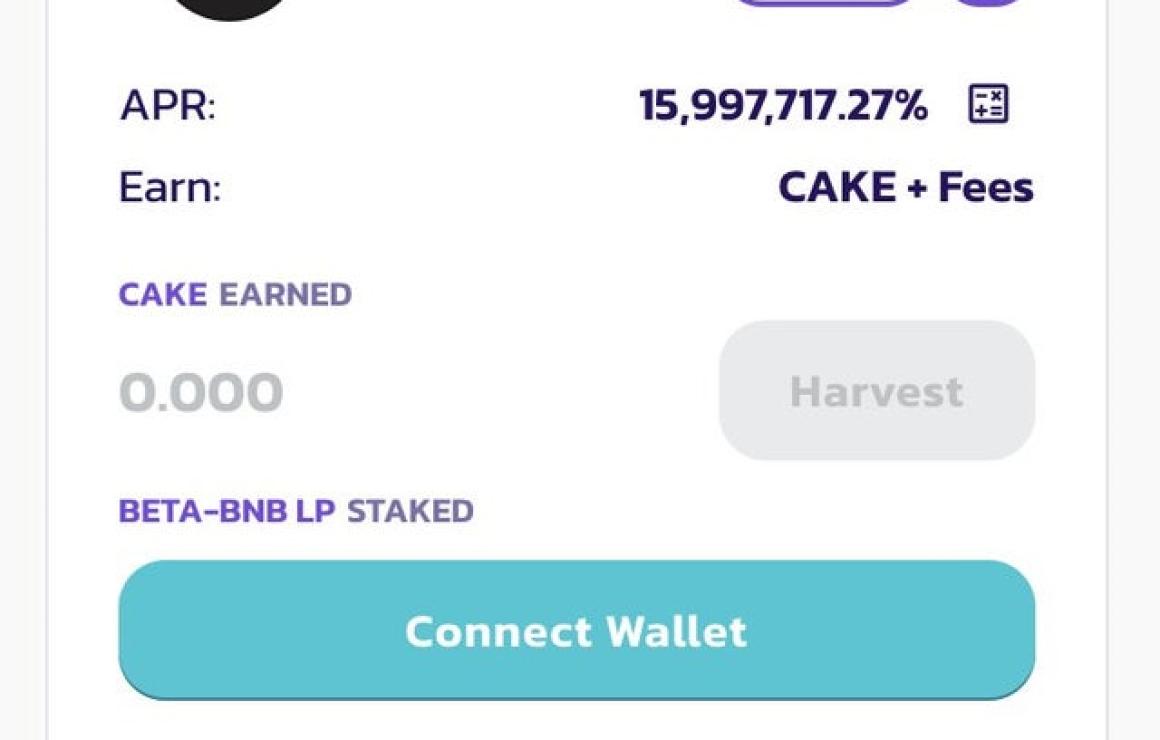Viewport: 1160px width, 740px height.
Task: Open the APR calculator icon
Action: 988,104
